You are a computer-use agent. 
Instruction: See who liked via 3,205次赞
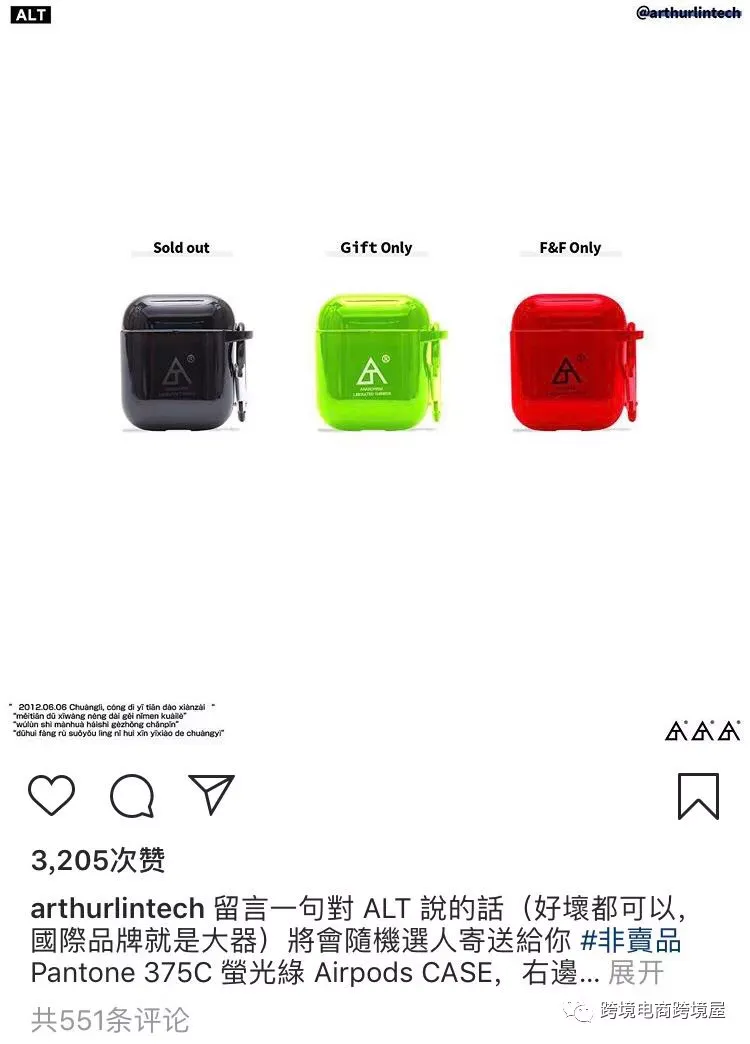pyautogui.click(x=98, y=860)
